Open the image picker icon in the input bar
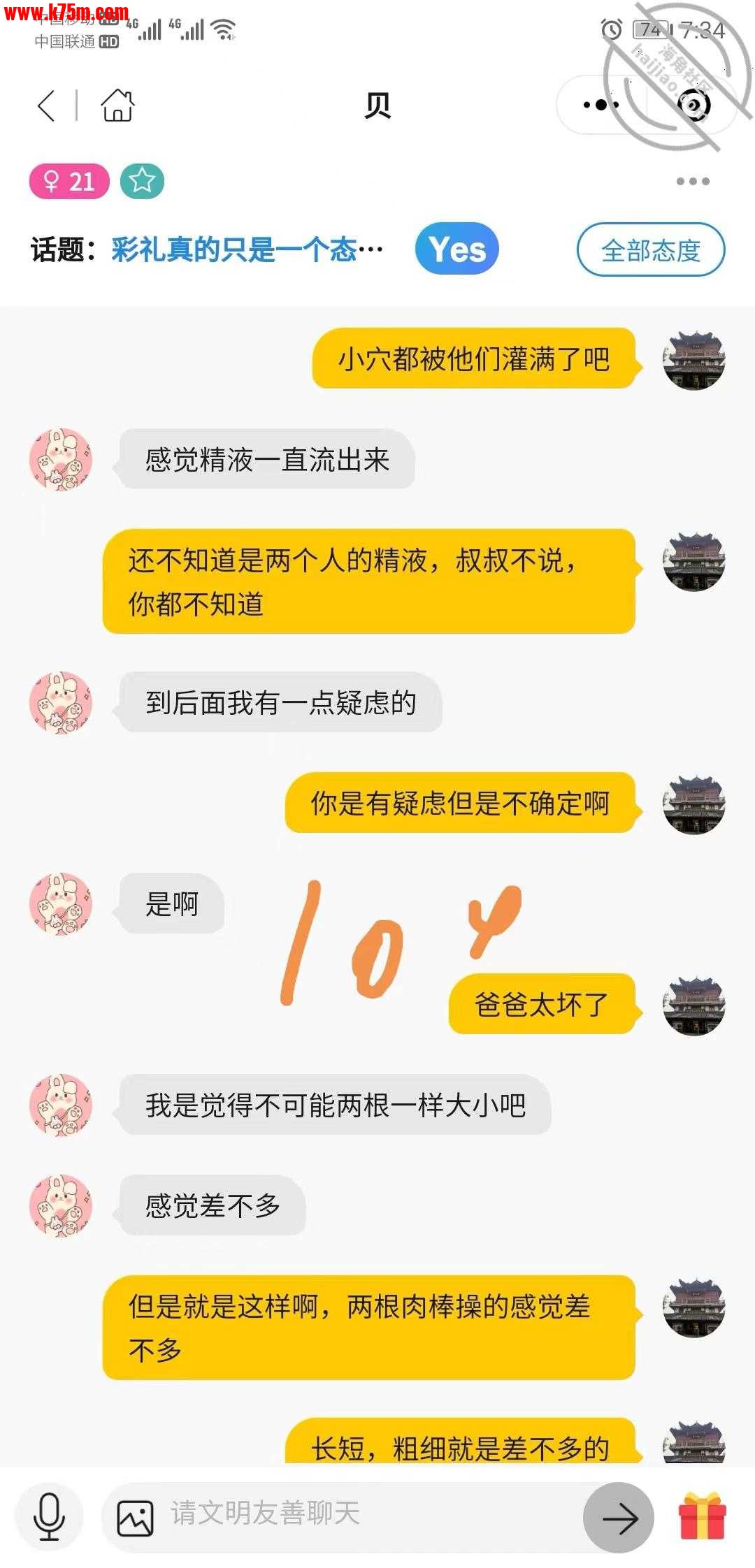This screenshot has width=755, height=1568. 136,1518
